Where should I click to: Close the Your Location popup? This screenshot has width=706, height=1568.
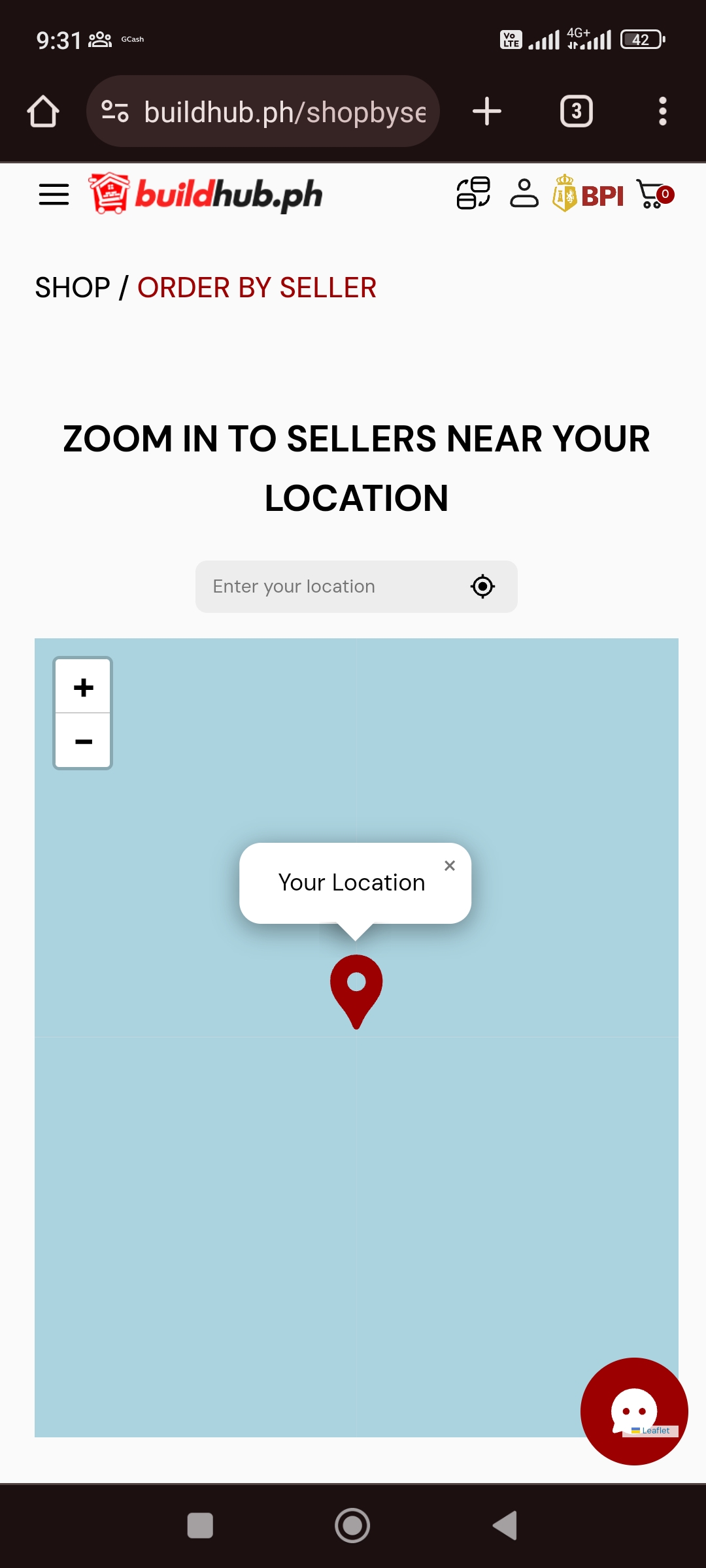tap(450, 866)
